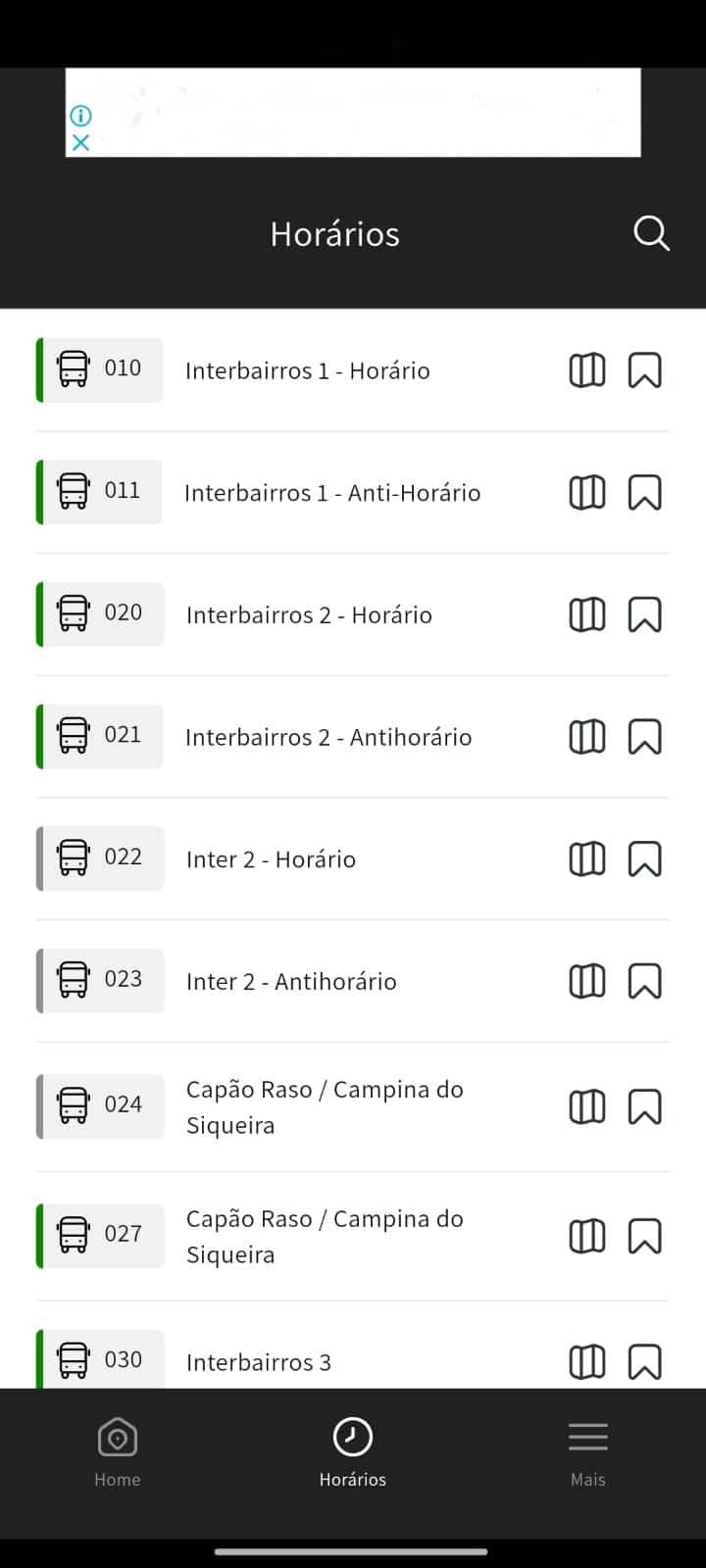Close the ad banner
Viewport: 706px width, 1568px height.
tap(80, 143)
